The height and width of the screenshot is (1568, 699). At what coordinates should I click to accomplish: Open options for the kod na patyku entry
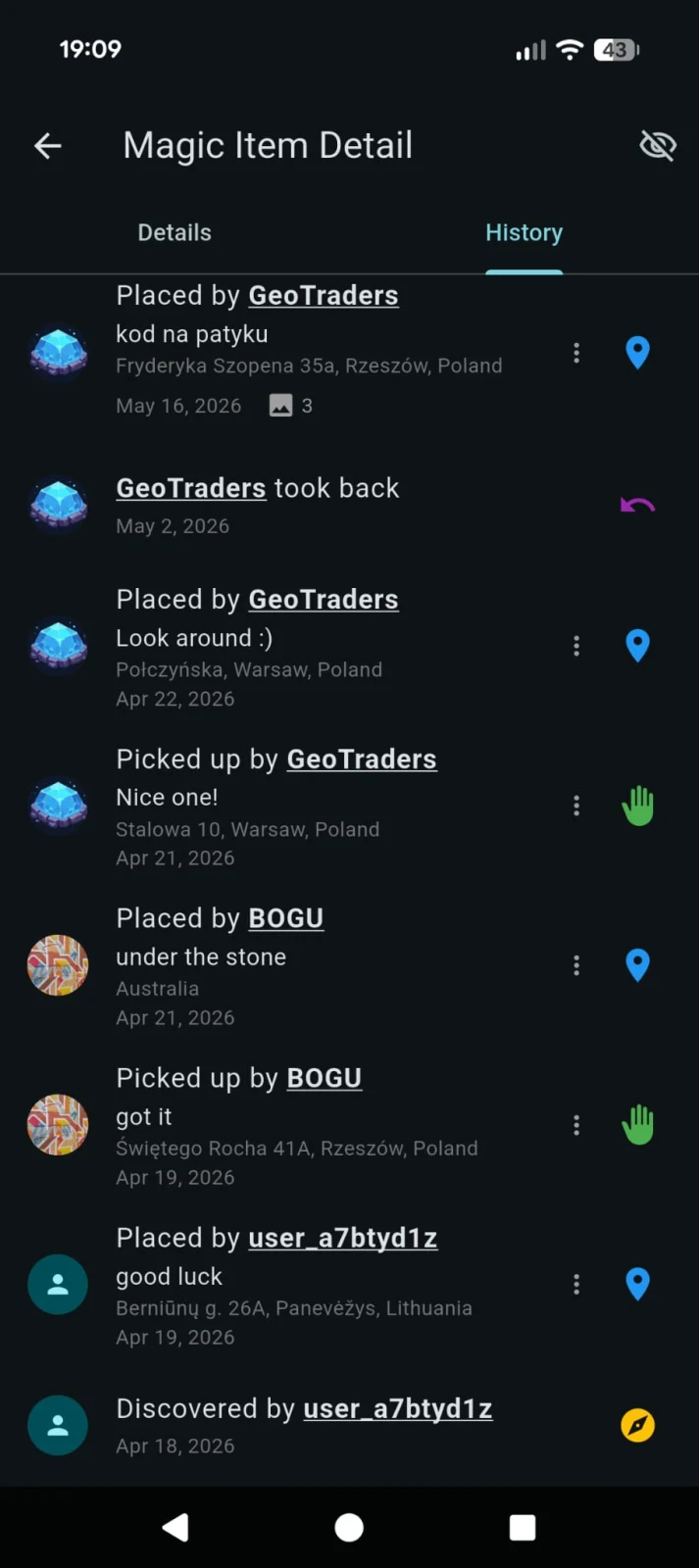point(576,353)
